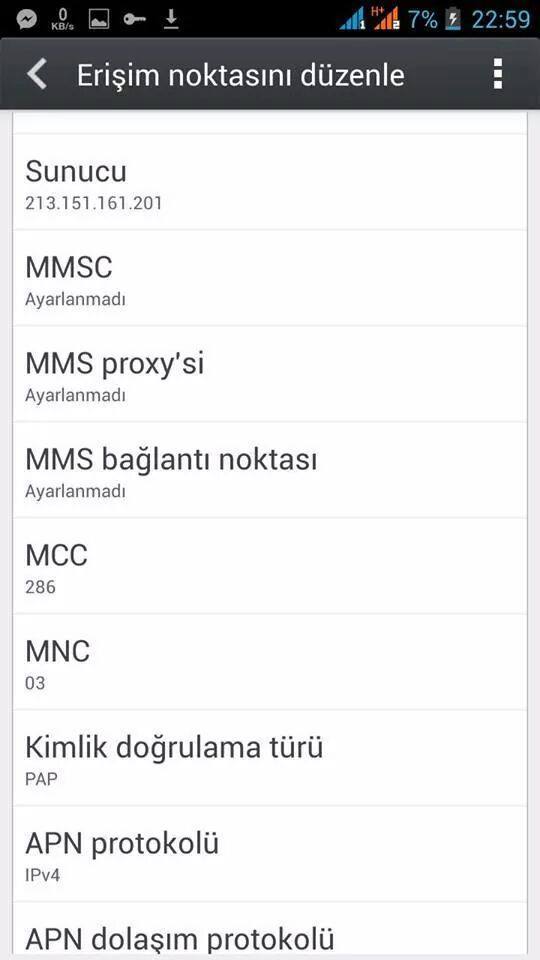The height and width of the screenshot is (960, 540).
Task: Edit the MNC value 03
Action: (270, 662)
